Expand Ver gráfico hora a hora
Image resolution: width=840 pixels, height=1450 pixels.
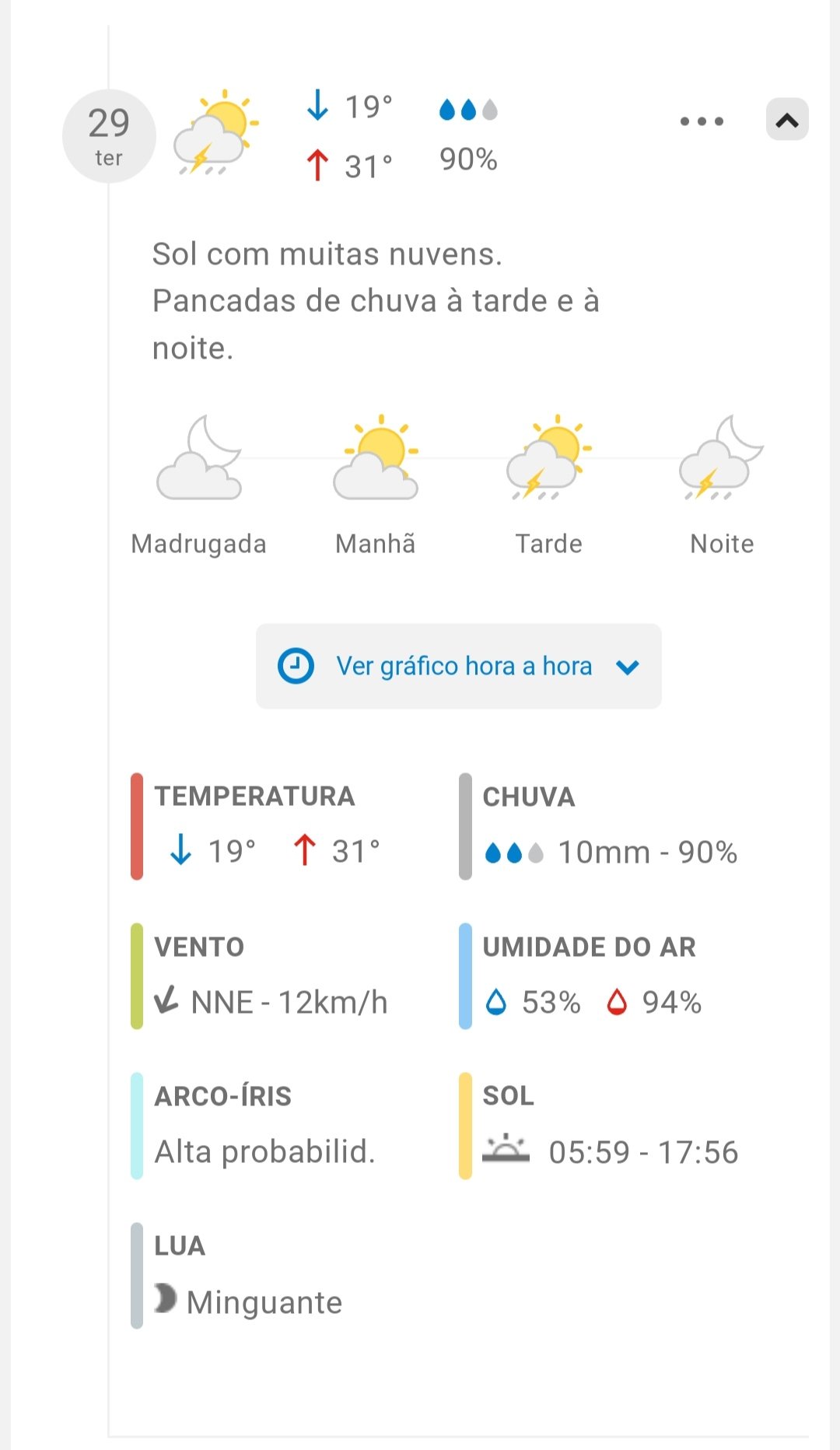(459, 666)
